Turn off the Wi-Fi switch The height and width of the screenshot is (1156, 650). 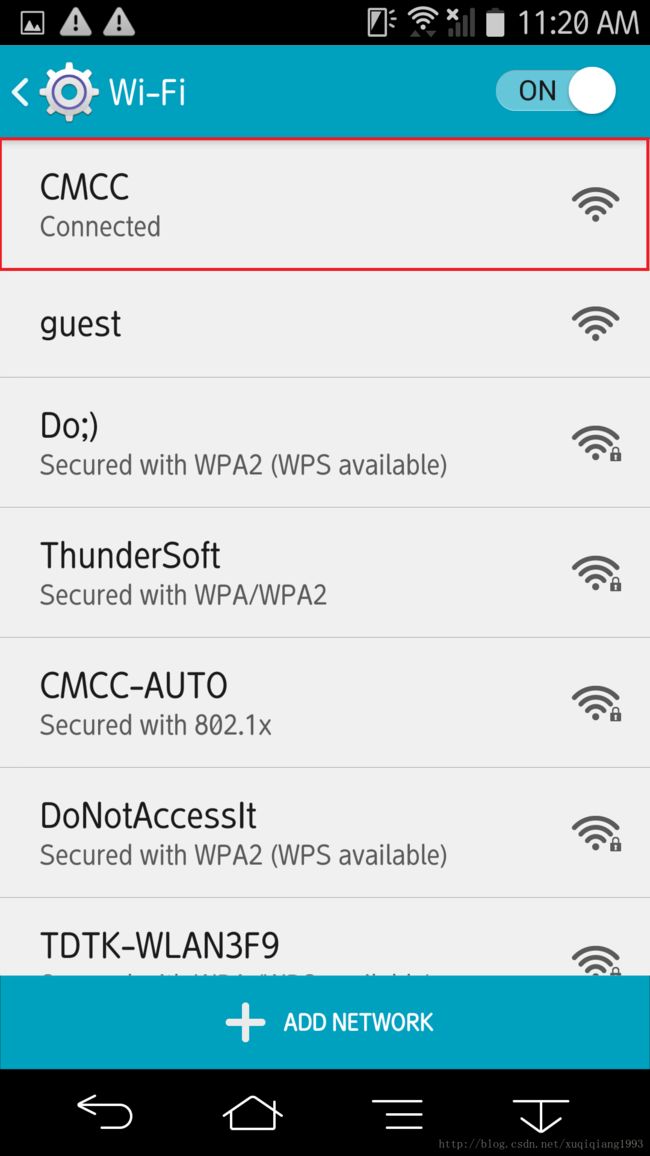tap(556, 91)
